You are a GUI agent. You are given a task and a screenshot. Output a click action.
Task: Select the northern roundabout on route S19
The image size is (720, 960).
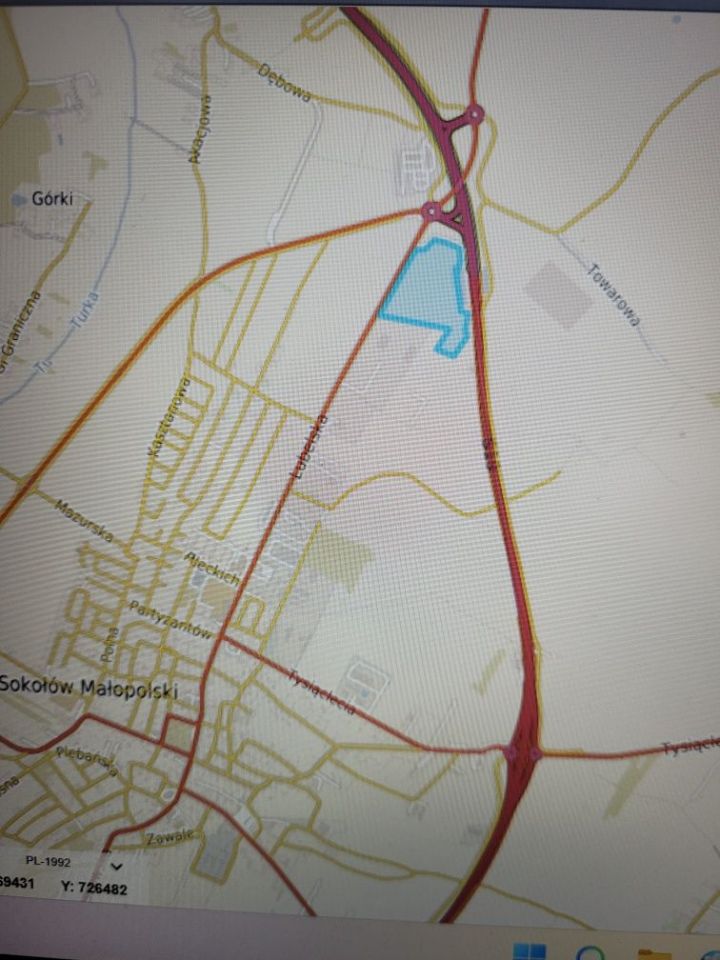[476, 114]
